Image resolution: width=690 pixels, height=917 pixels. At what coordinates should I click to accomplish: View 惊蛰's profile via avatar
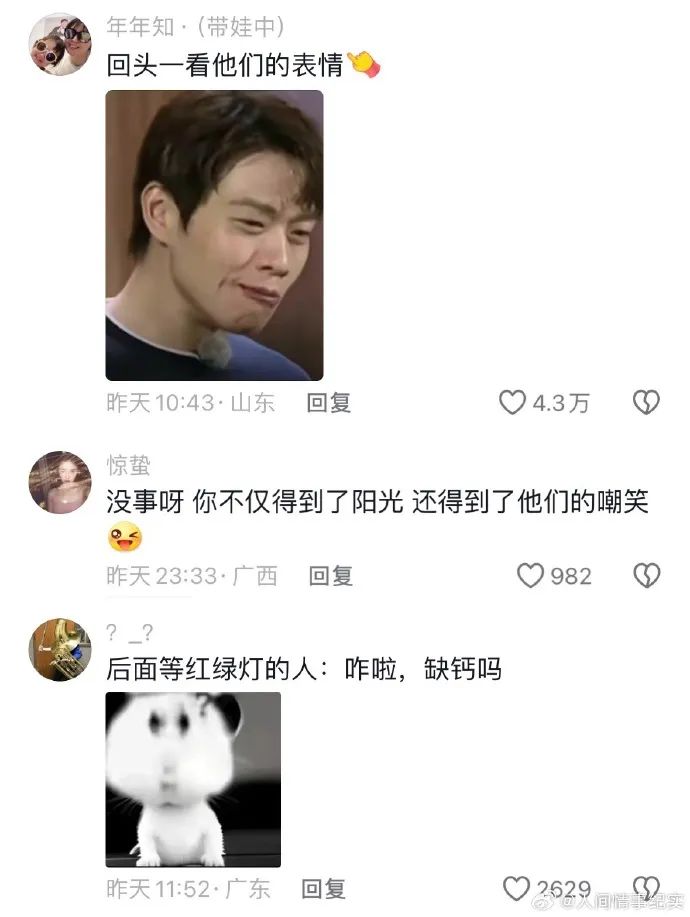tap(59, 481)
